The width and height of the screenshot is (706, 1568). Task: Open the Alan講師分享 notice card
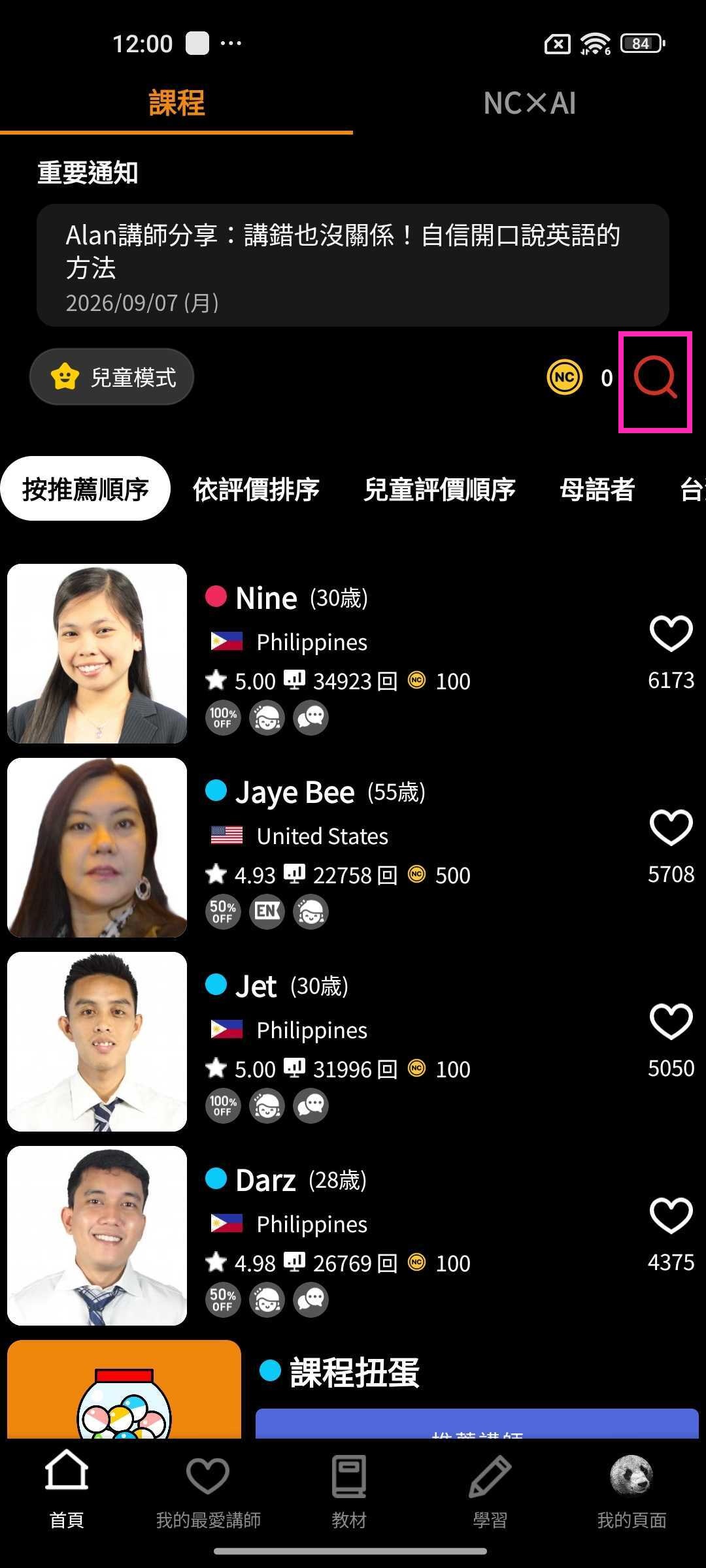point(353,265)
